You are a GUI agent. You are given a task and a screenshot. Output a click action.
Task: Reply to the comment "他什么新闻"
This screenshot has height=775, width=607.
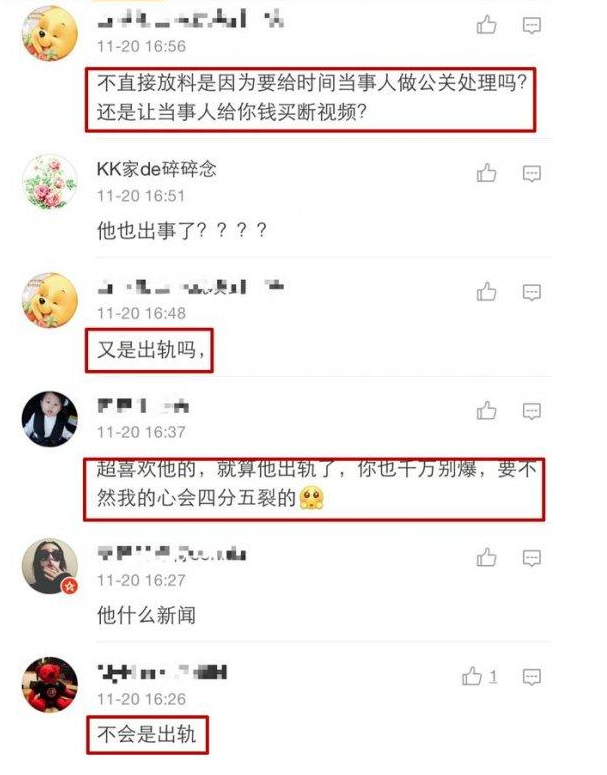point(534,558)
